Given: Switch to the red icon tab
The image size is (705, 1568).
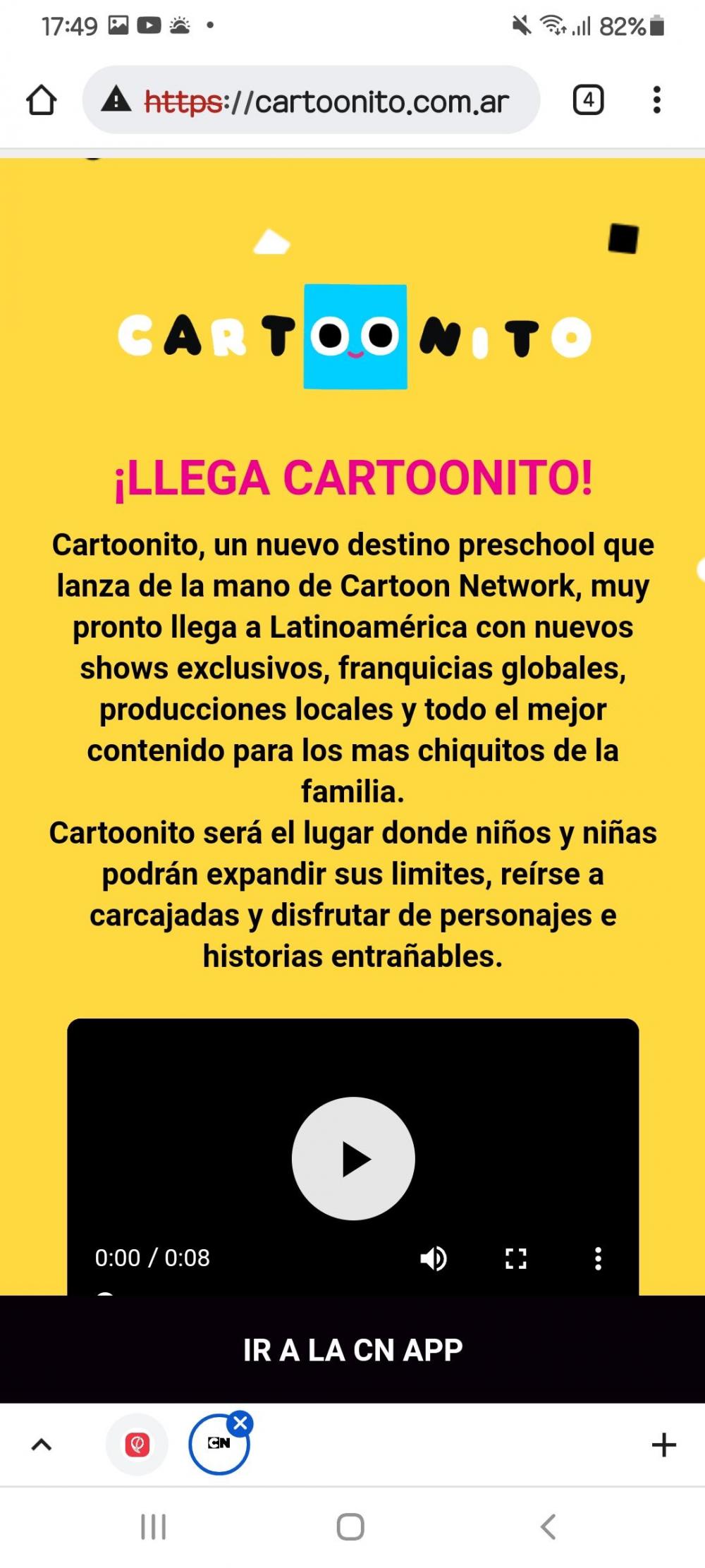Looking at the screenshot, I should tap(137, 1445).
